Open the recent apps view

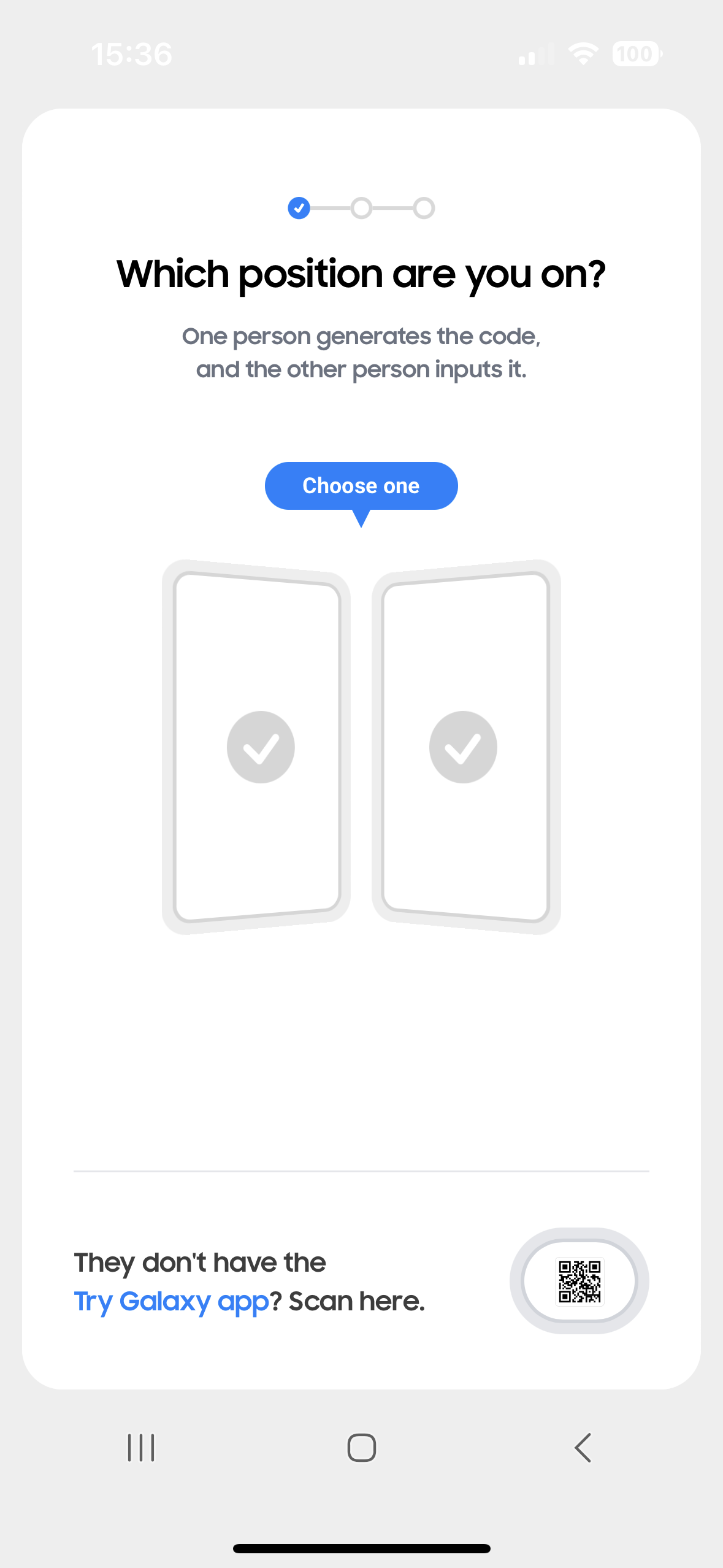coord(141,1448)
